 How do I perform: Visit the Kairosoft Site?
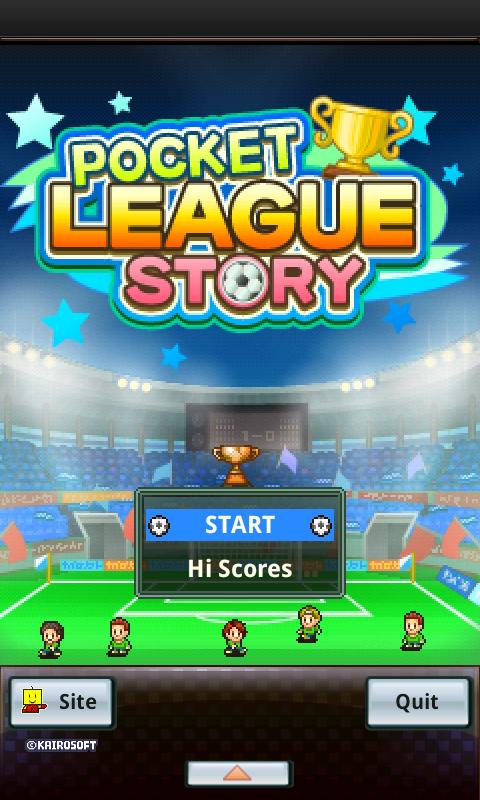[62, 702]
